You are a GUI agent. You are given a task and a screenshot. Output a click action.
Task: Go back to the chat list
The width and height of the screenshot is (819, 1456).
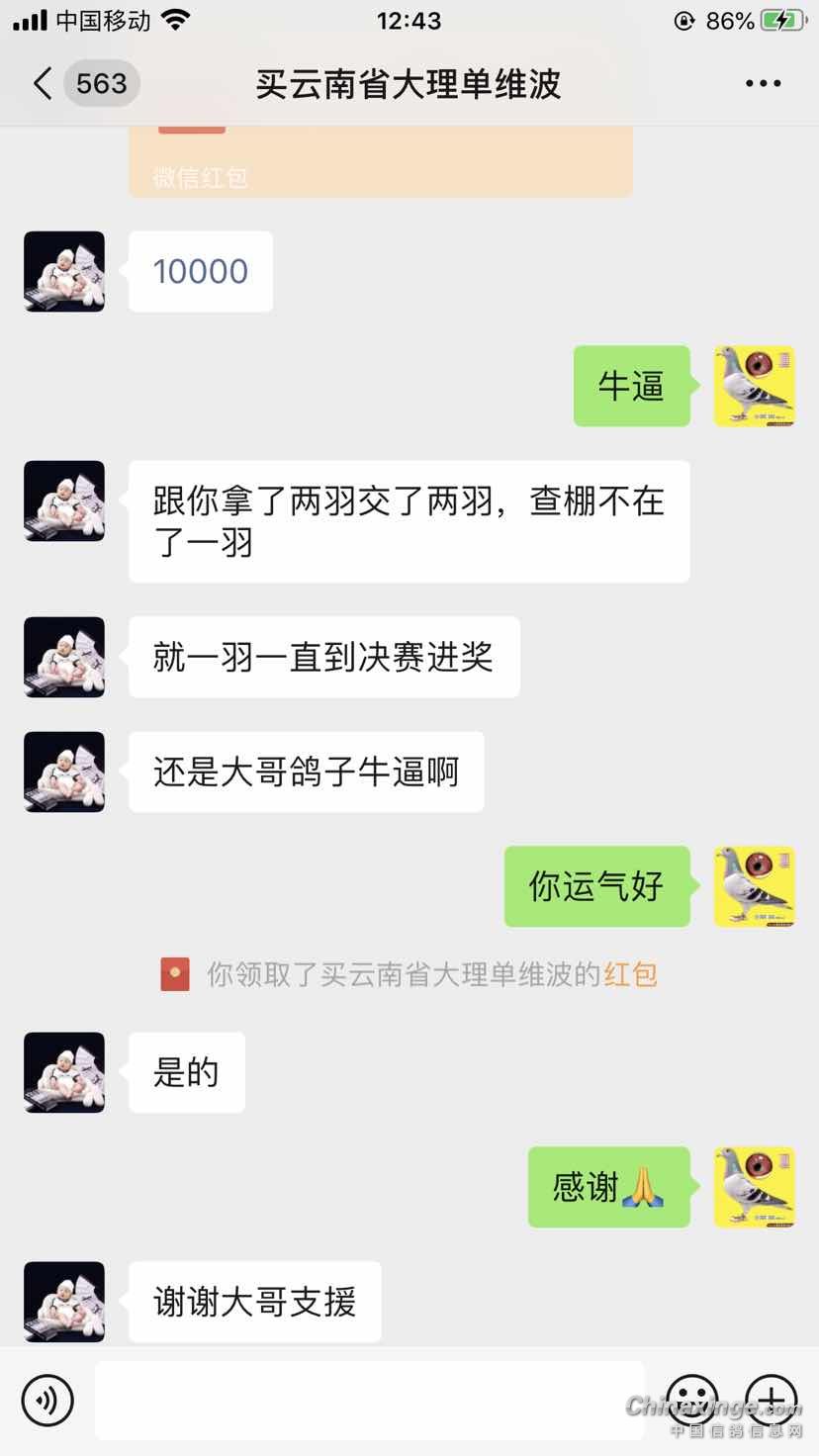tap(42, 84)
